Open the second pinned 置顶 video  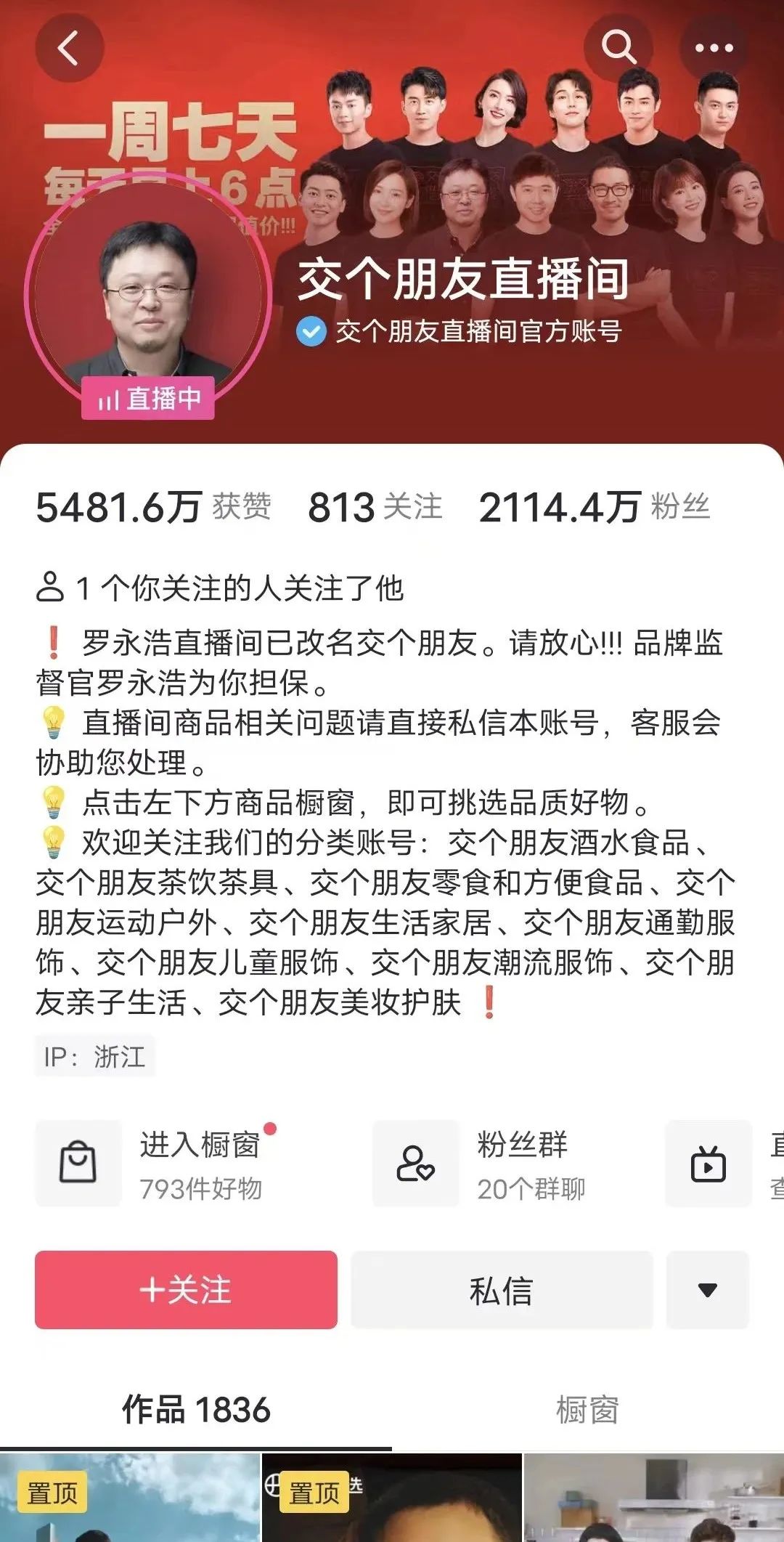pyautogui.click(x=391, y=1500)
